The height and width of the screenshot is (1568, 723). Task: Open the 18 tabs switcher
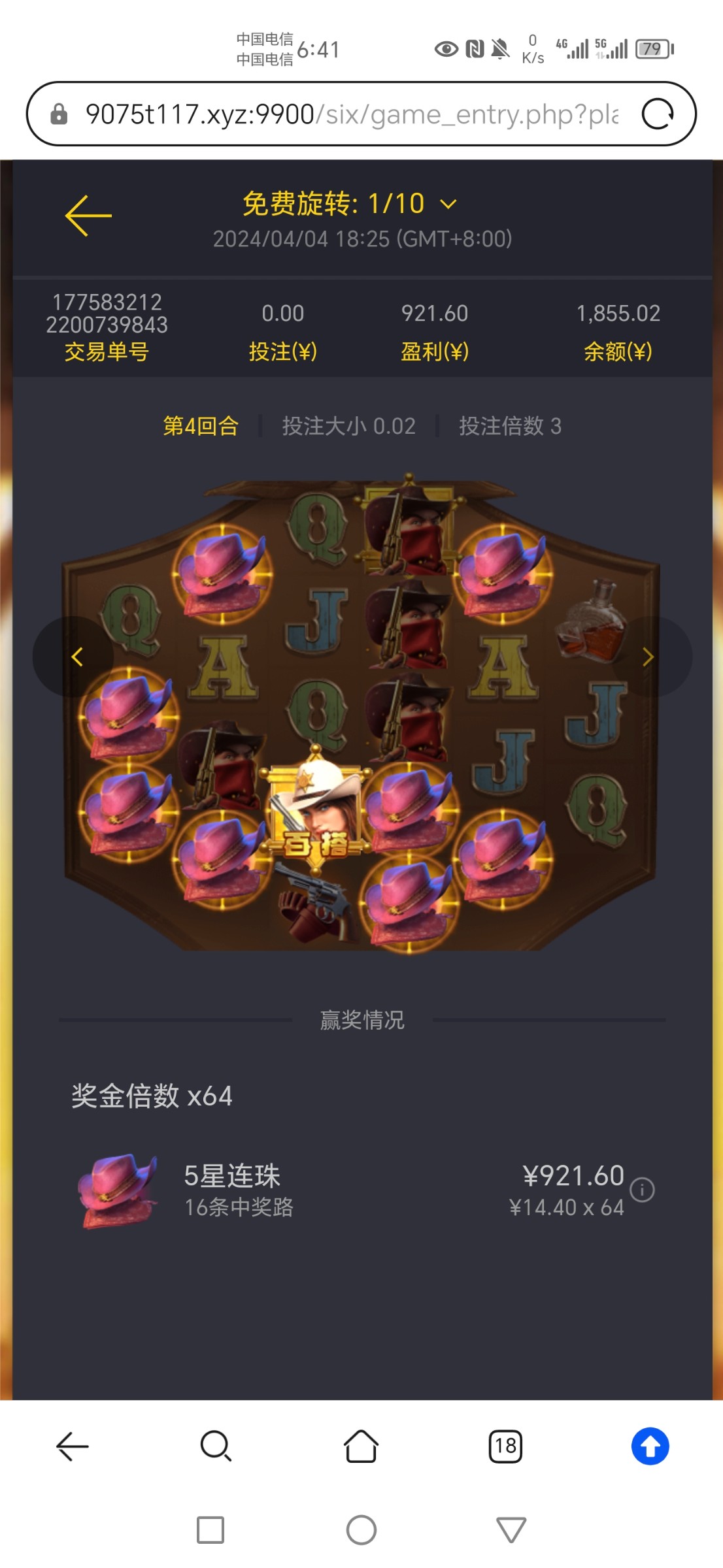[505, 1446]
